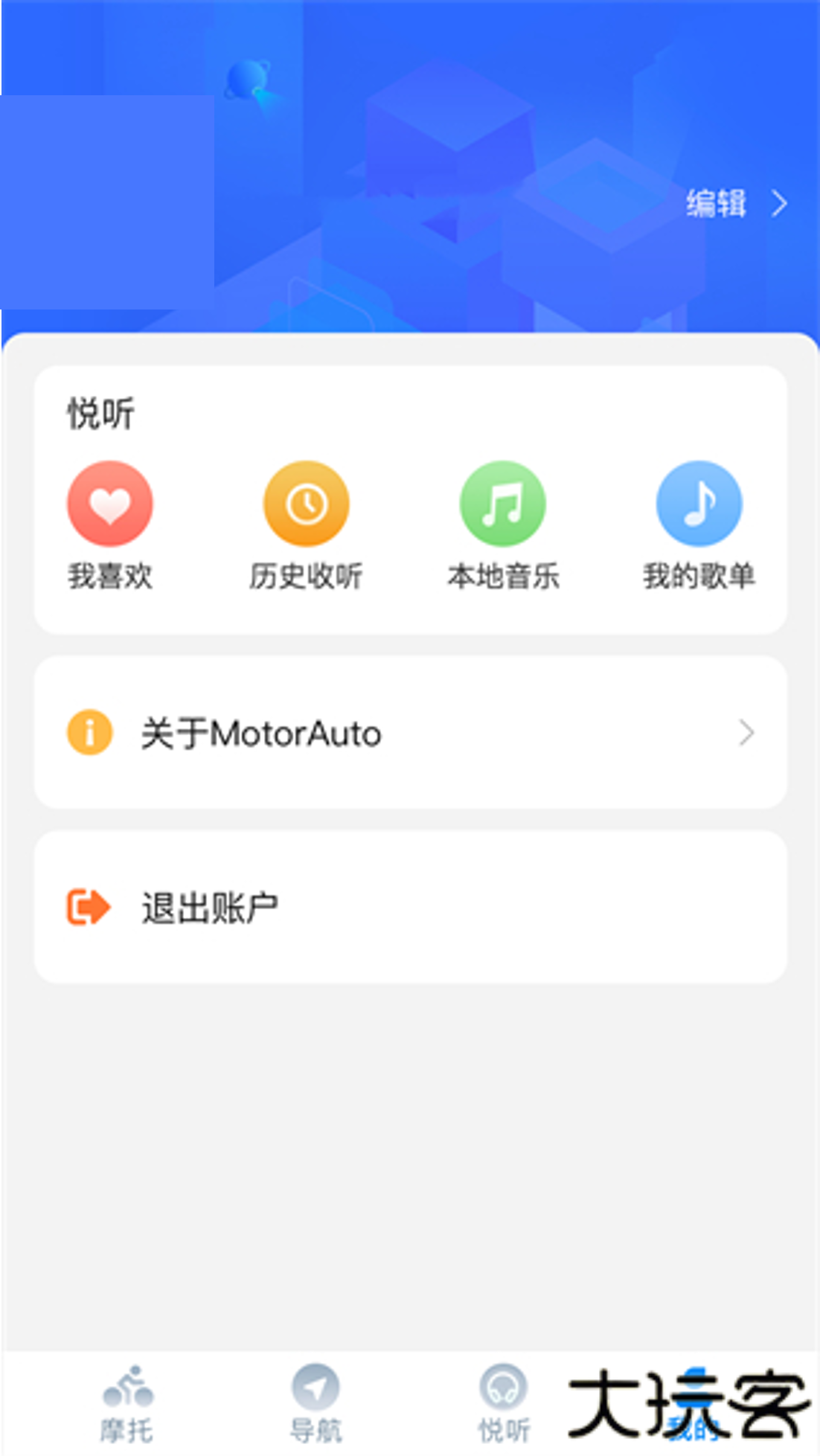Open the 我喜欢 favorites heart icon
Image resolution: width=820 pixels, height=1456 pixels.
[x=109, y=503]
